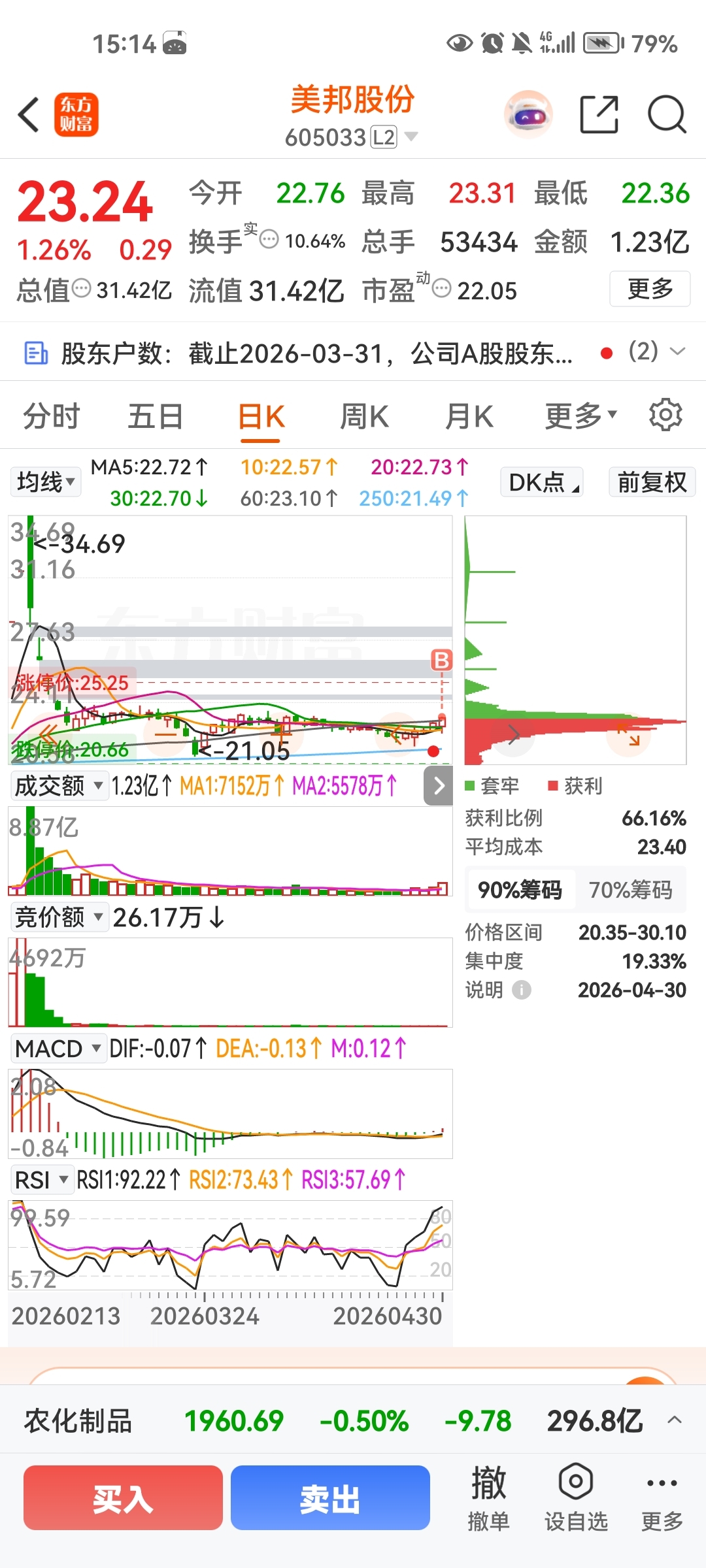Viewport: 706px width, 1568px height.
Task: Expand the 股东户数 announcement row
Action: coord(353,353)
